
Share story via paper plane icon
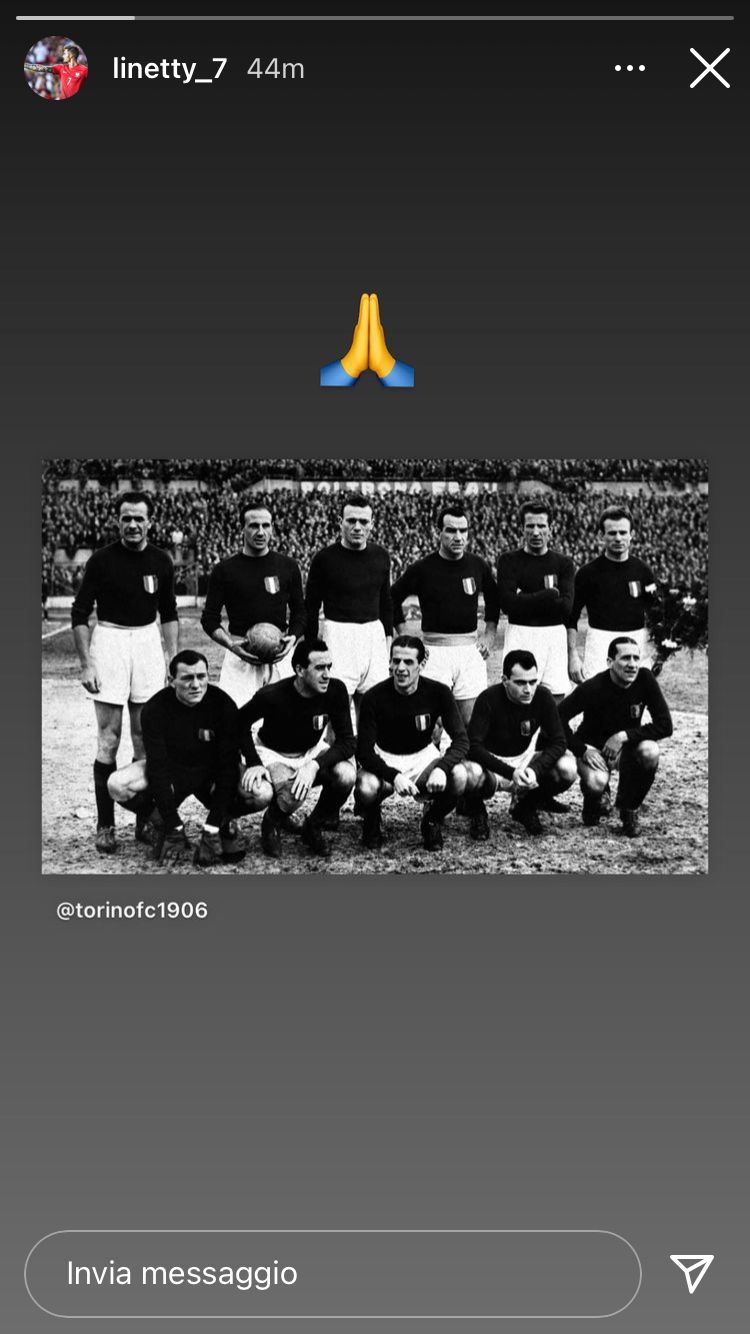(692, 1273)
